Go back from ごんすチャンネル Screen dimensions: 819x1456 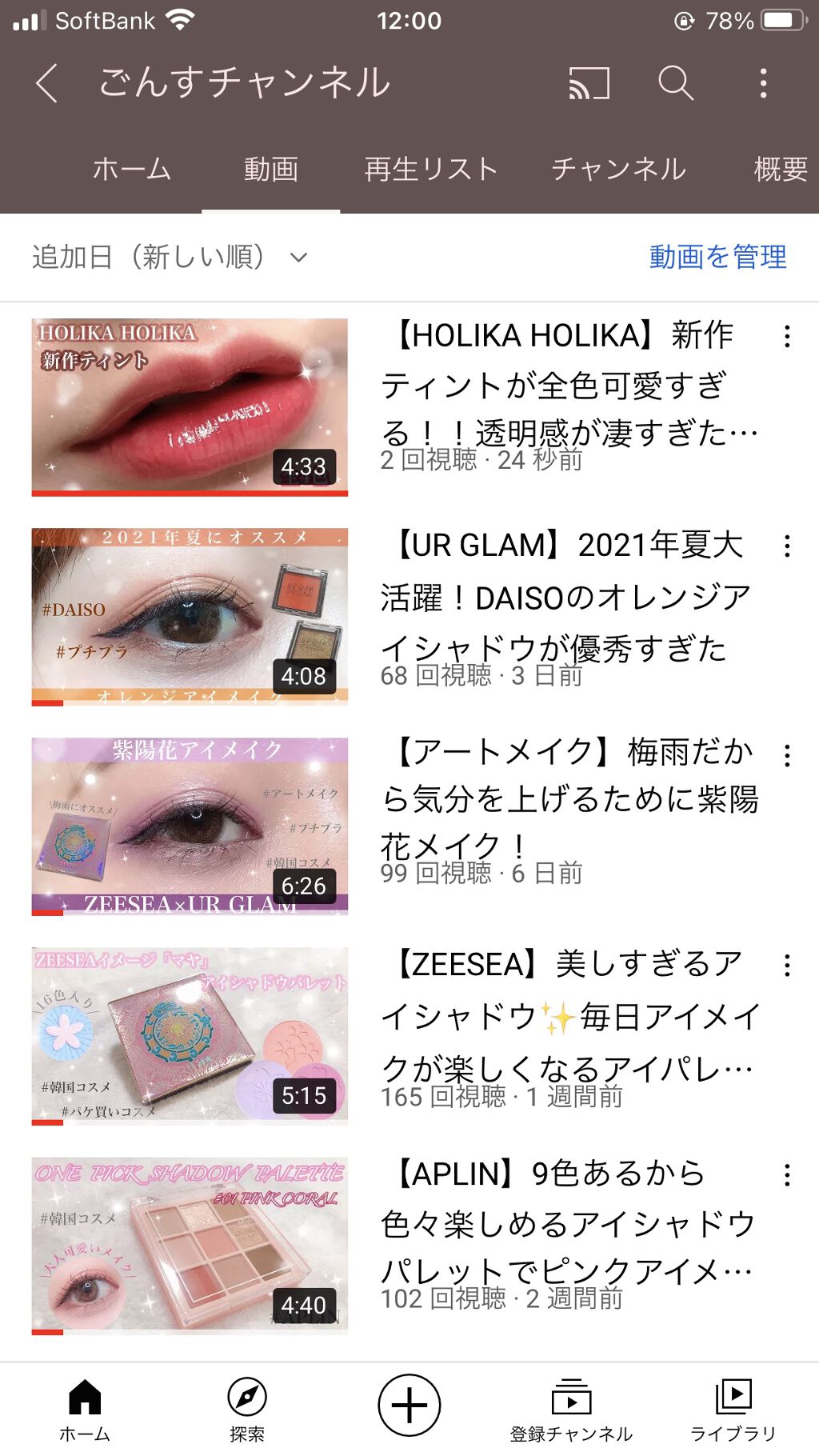tap(46, 83)
